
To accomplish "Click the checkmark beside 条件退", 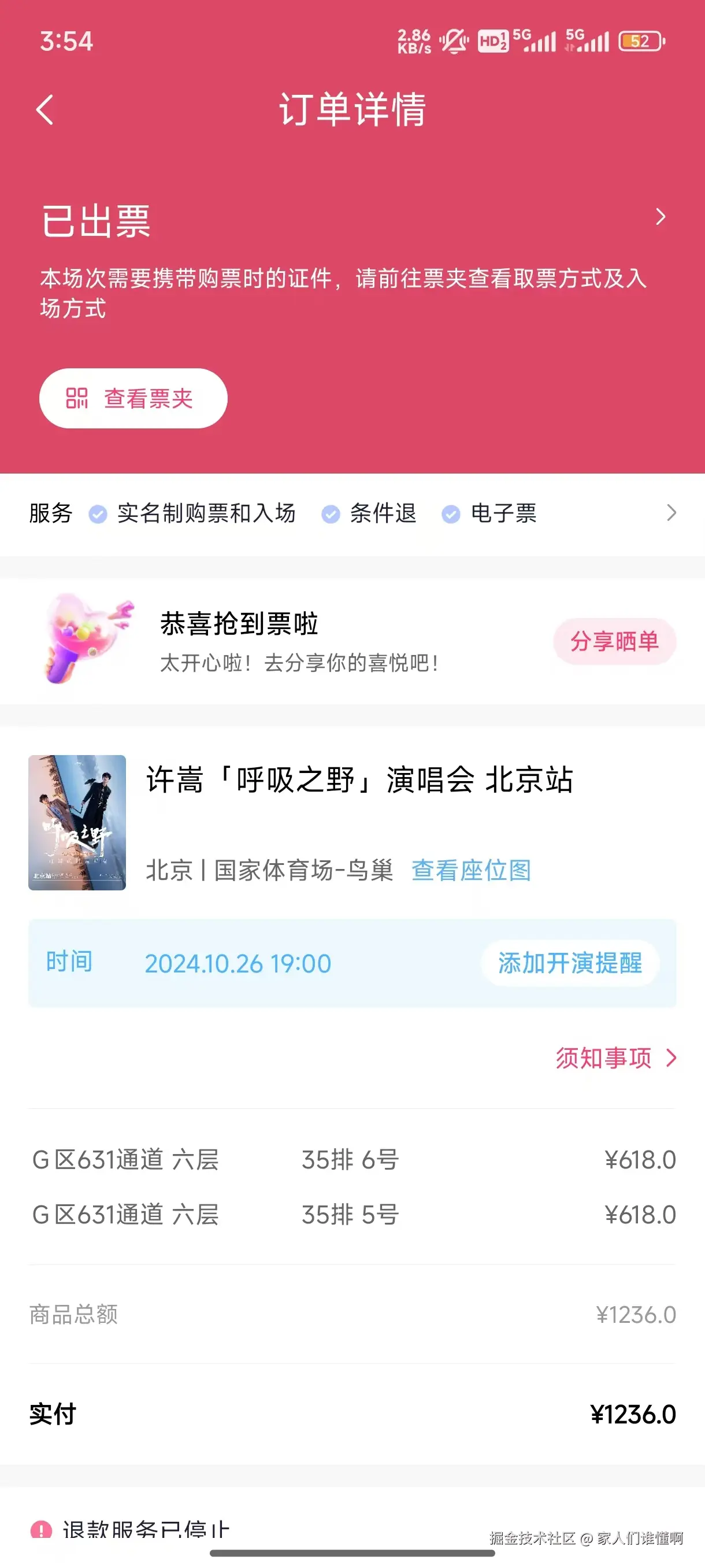I will click(331, 514).
